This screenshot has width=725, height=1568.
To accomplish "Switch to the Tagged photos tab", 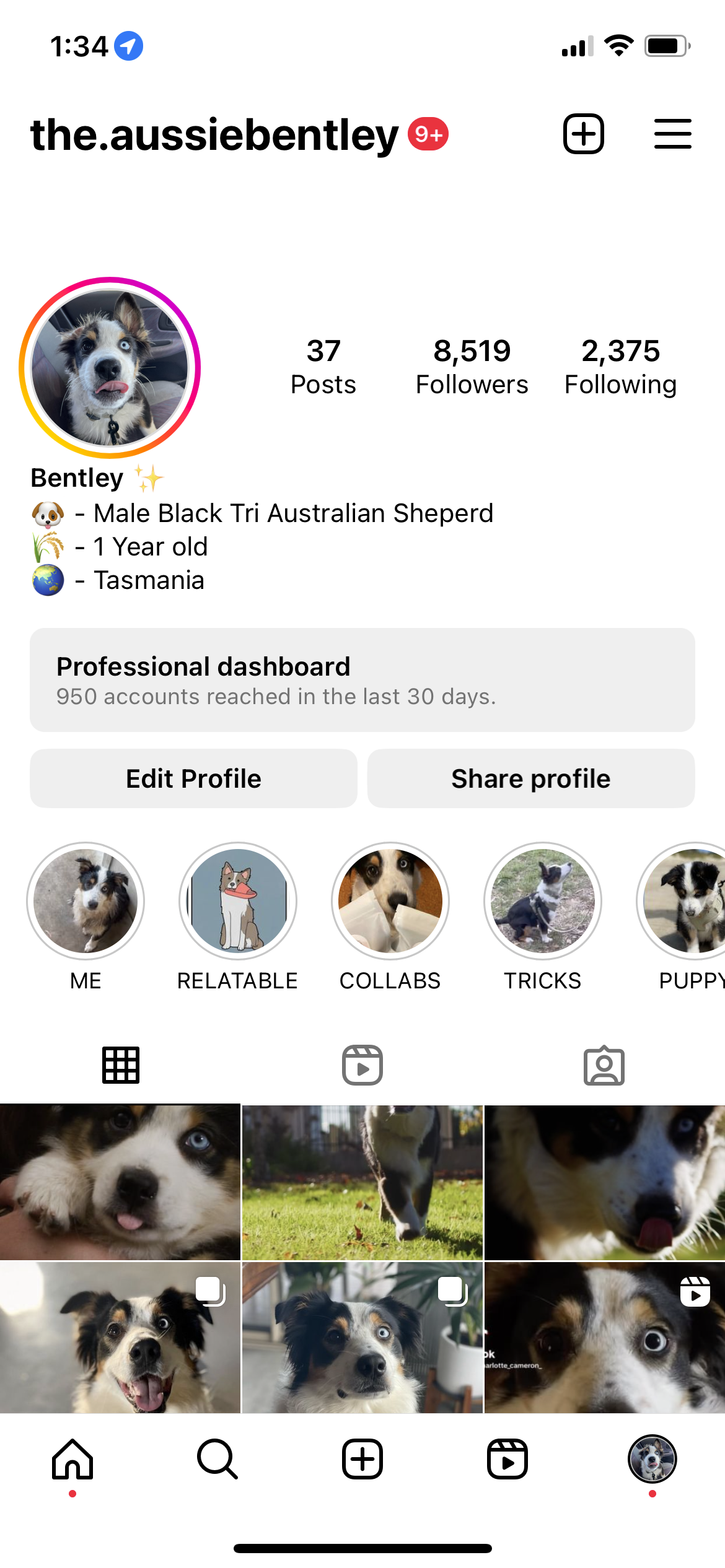I will (x=604, y=1064).
